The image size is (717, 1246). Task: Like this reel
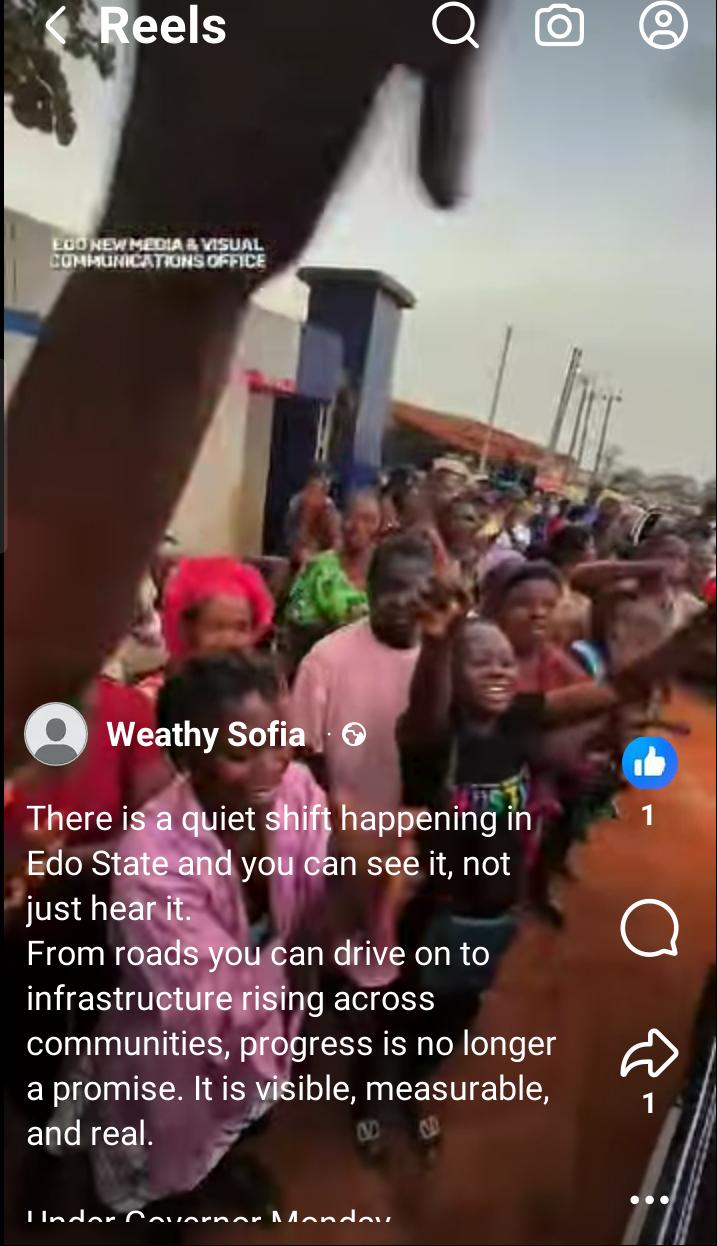[x=649, y=764]
